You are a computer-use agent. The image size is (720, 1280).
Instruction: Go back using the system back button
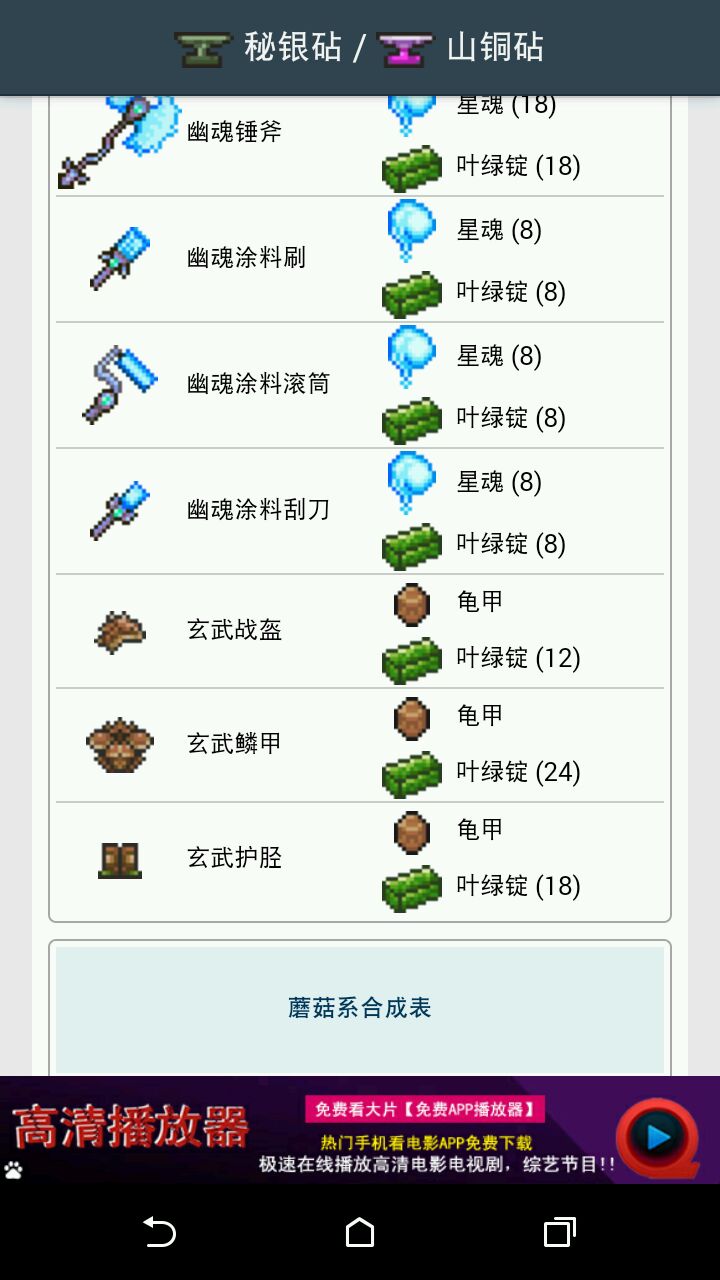(x=160, y=1232)
